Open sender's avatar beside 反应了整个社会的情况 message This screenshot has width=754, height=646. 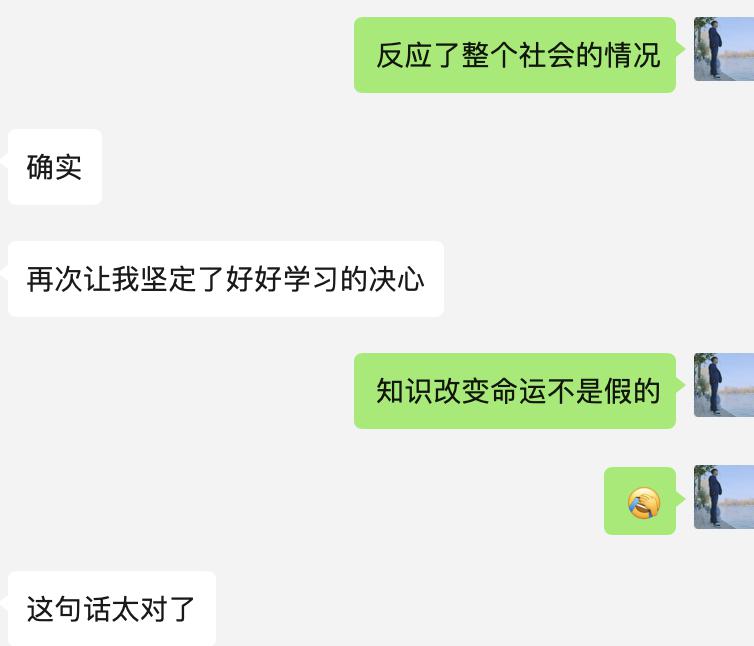(724, 50)
